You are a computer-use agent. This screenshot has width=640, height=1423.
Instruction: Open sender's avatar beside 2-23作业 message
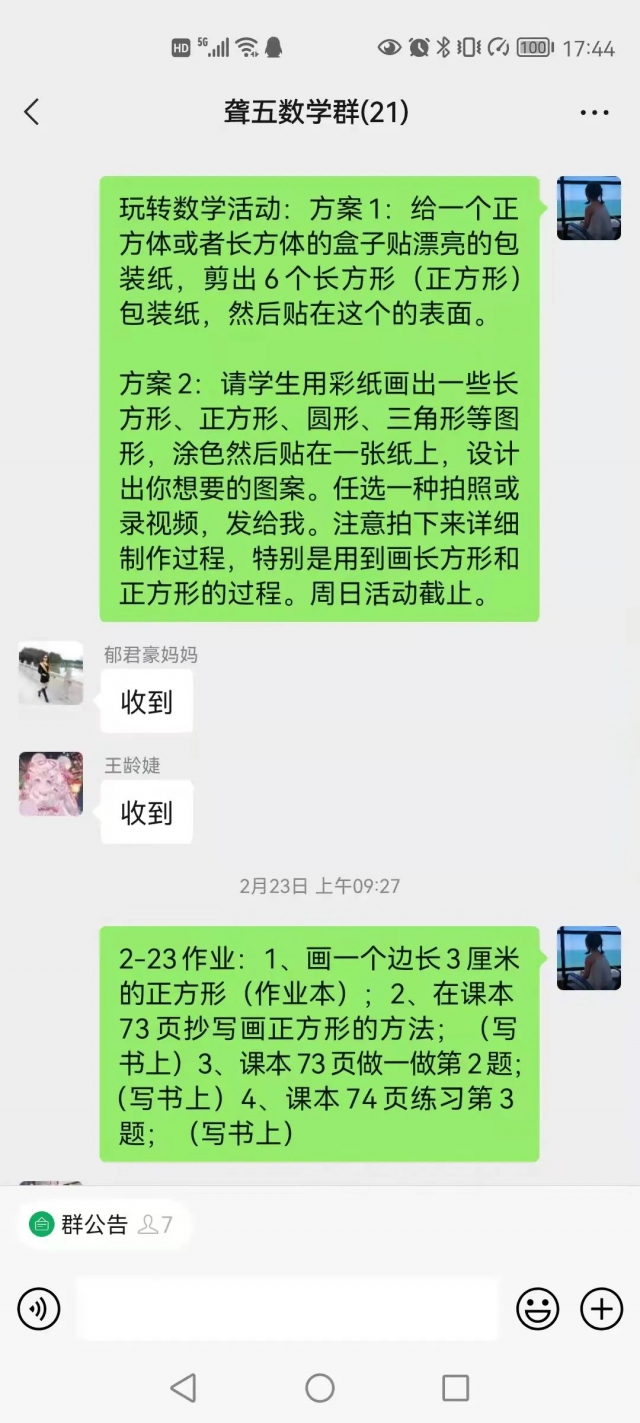coord(589,958)
